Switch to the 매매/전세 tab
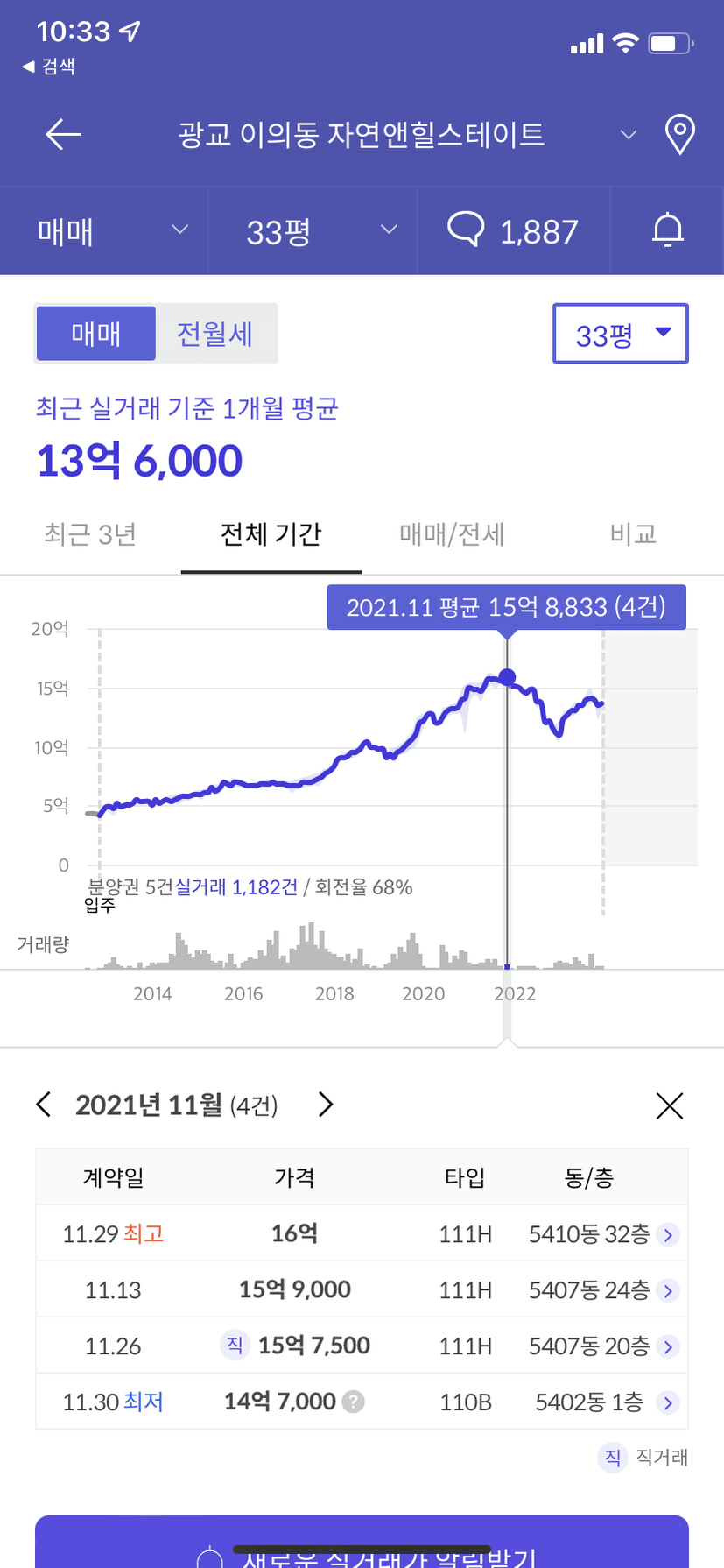Image resolution: width=724 pixels, height=1568 pixels. click(x=452, y=534)
